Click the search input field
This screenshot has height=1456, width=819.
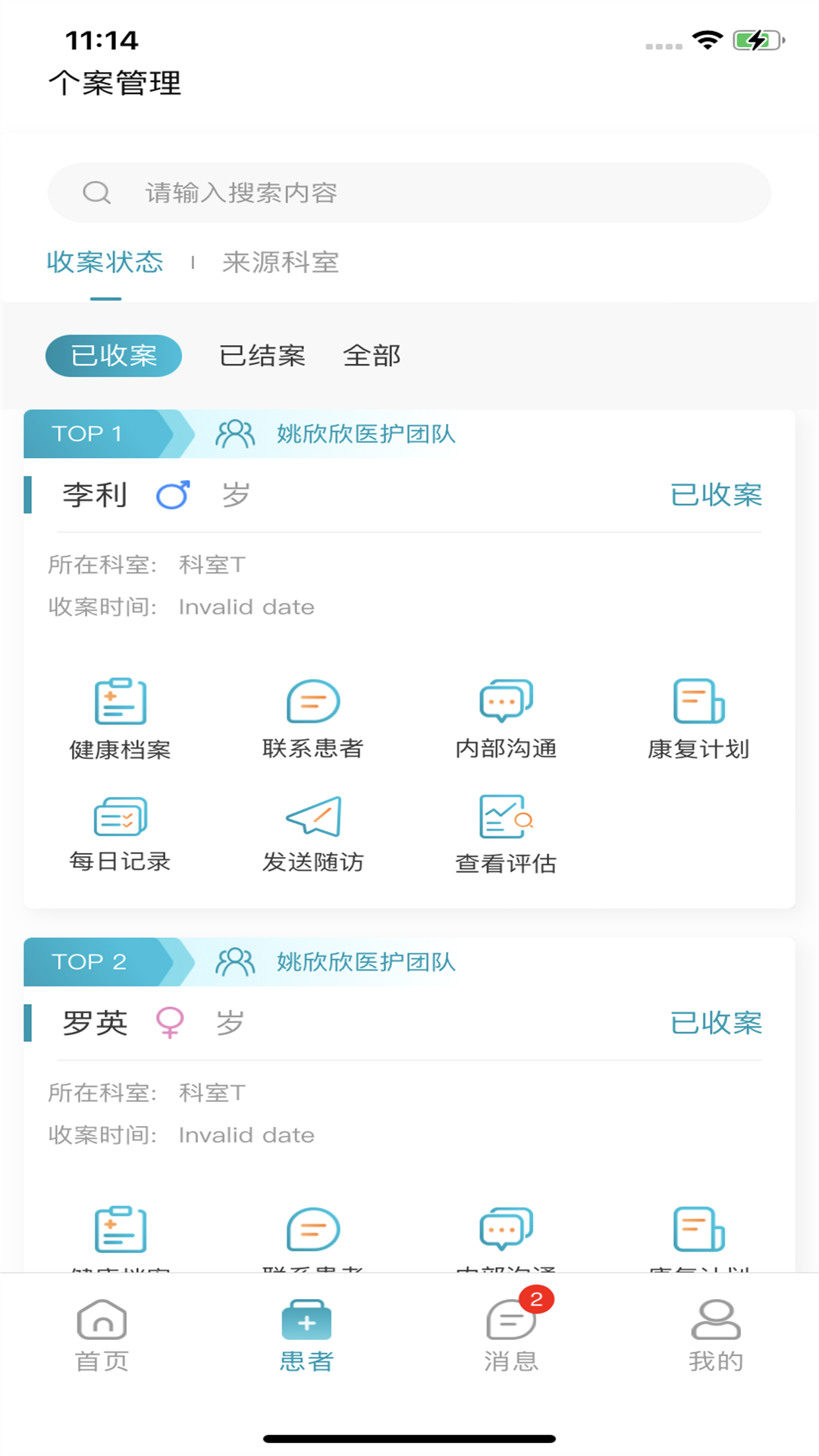pyautogui.click(x=409, y=192)
